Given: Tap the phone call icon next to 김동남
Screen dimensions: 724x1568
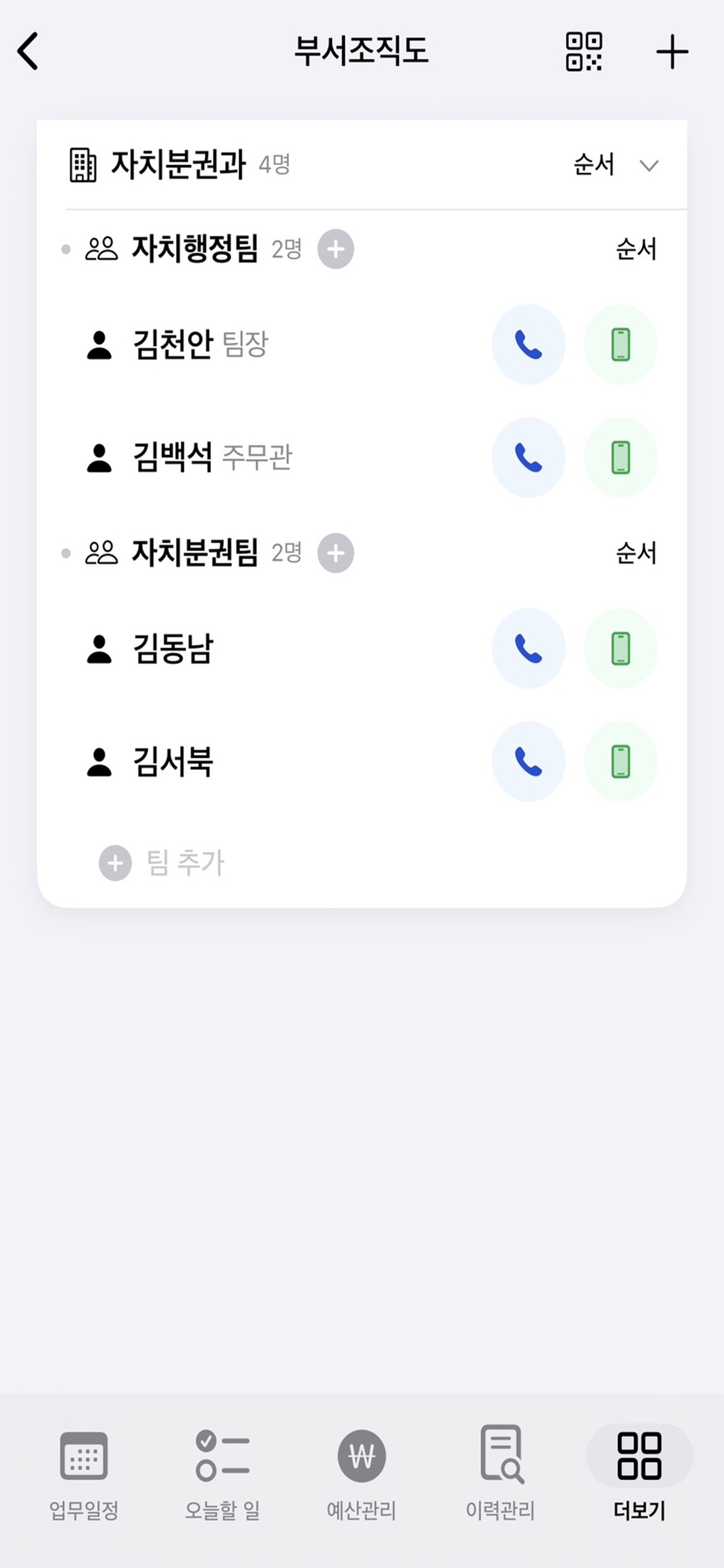Looking at the screenshot, I should tap(528, 649).
